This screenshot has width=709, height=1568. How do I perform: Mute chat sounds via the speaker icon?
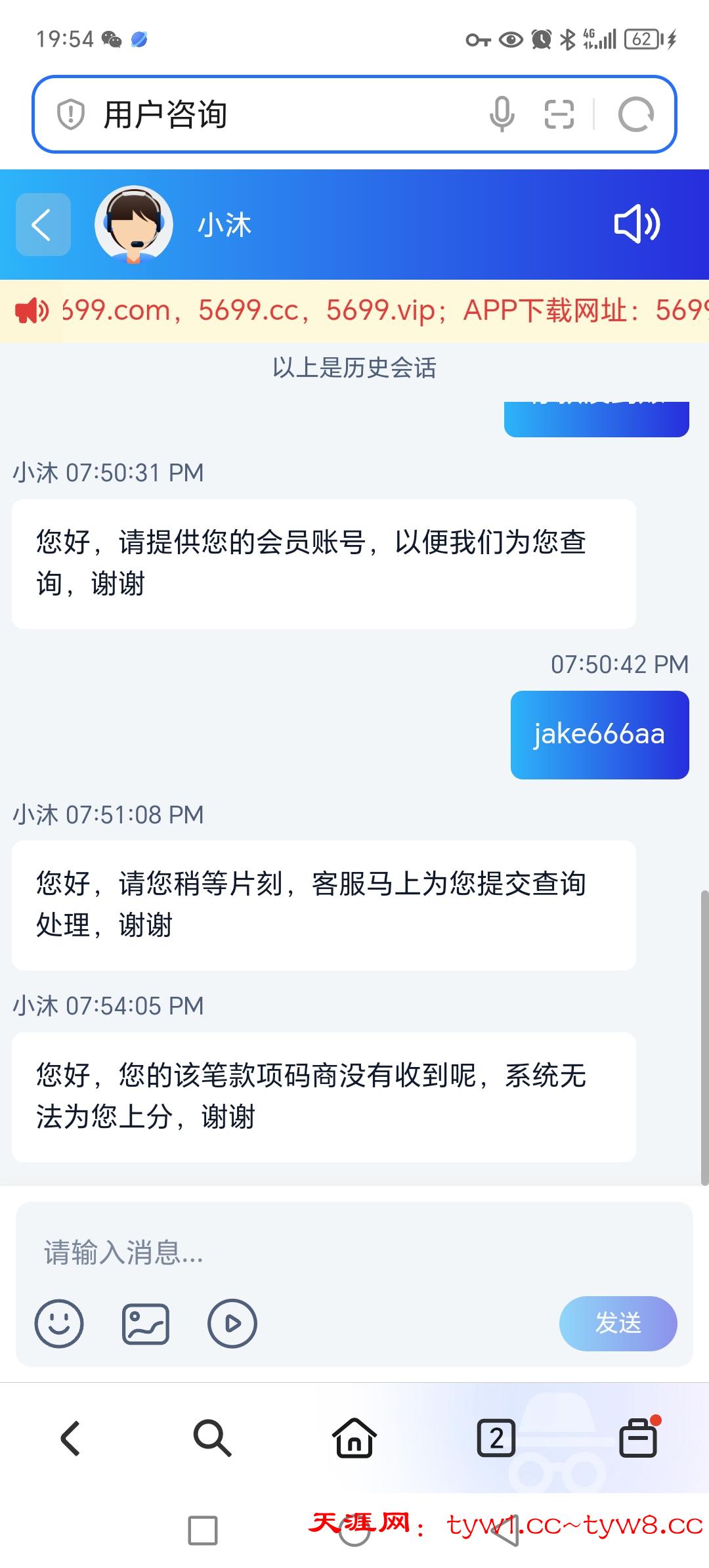[635, 224]
